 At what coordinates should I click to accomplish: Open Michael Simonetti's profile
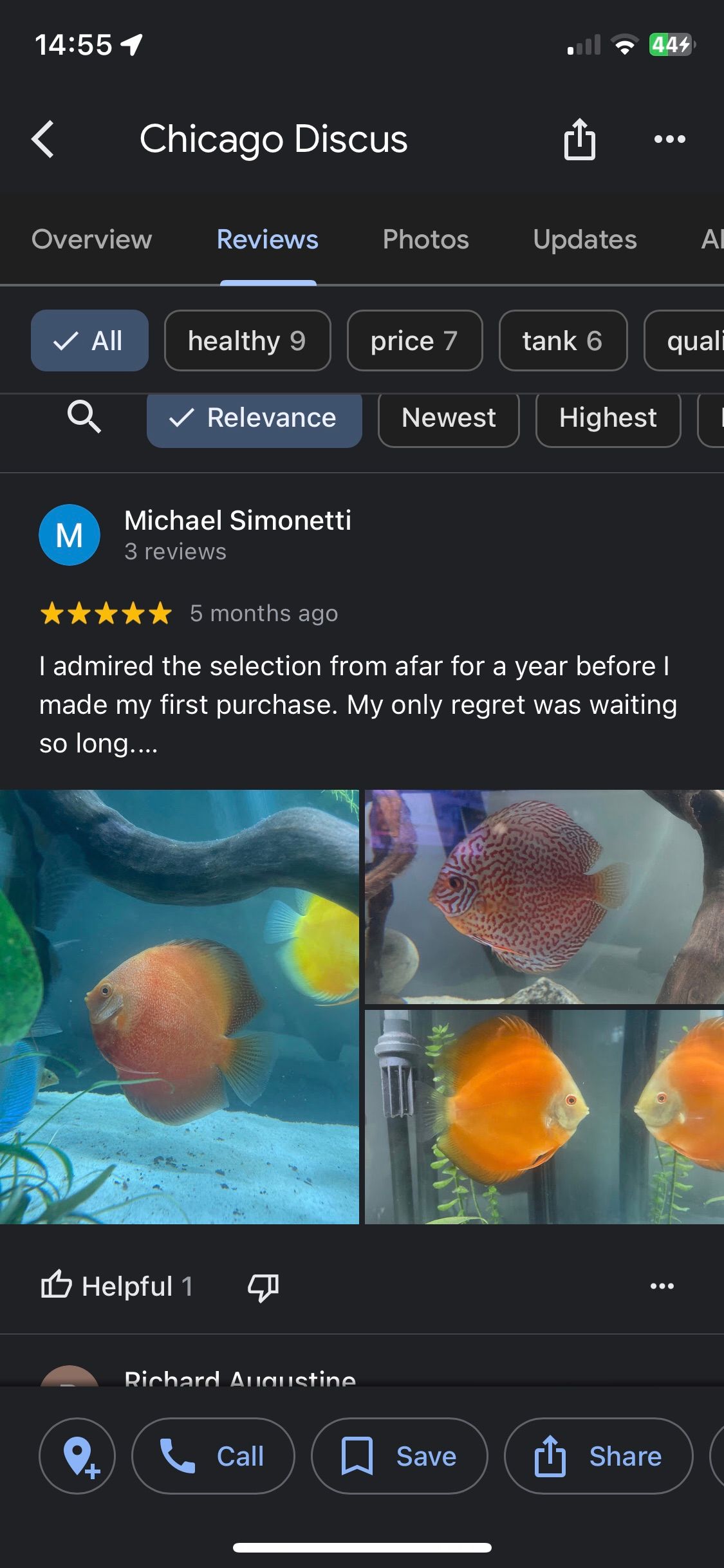(x=237, y=521)
